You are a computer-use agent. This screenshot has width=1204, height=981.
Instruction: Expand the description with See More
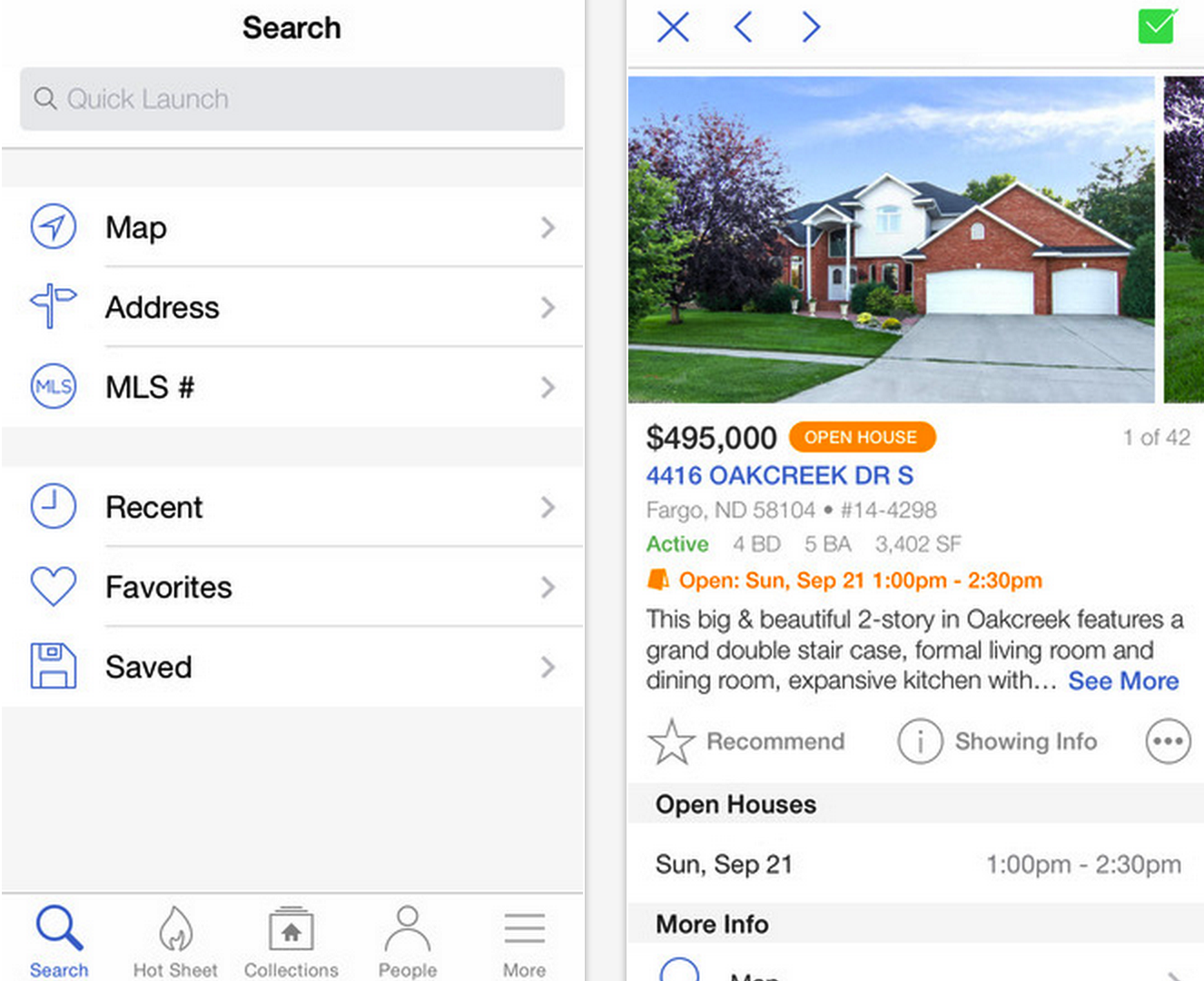click(x=1122, y=680)
